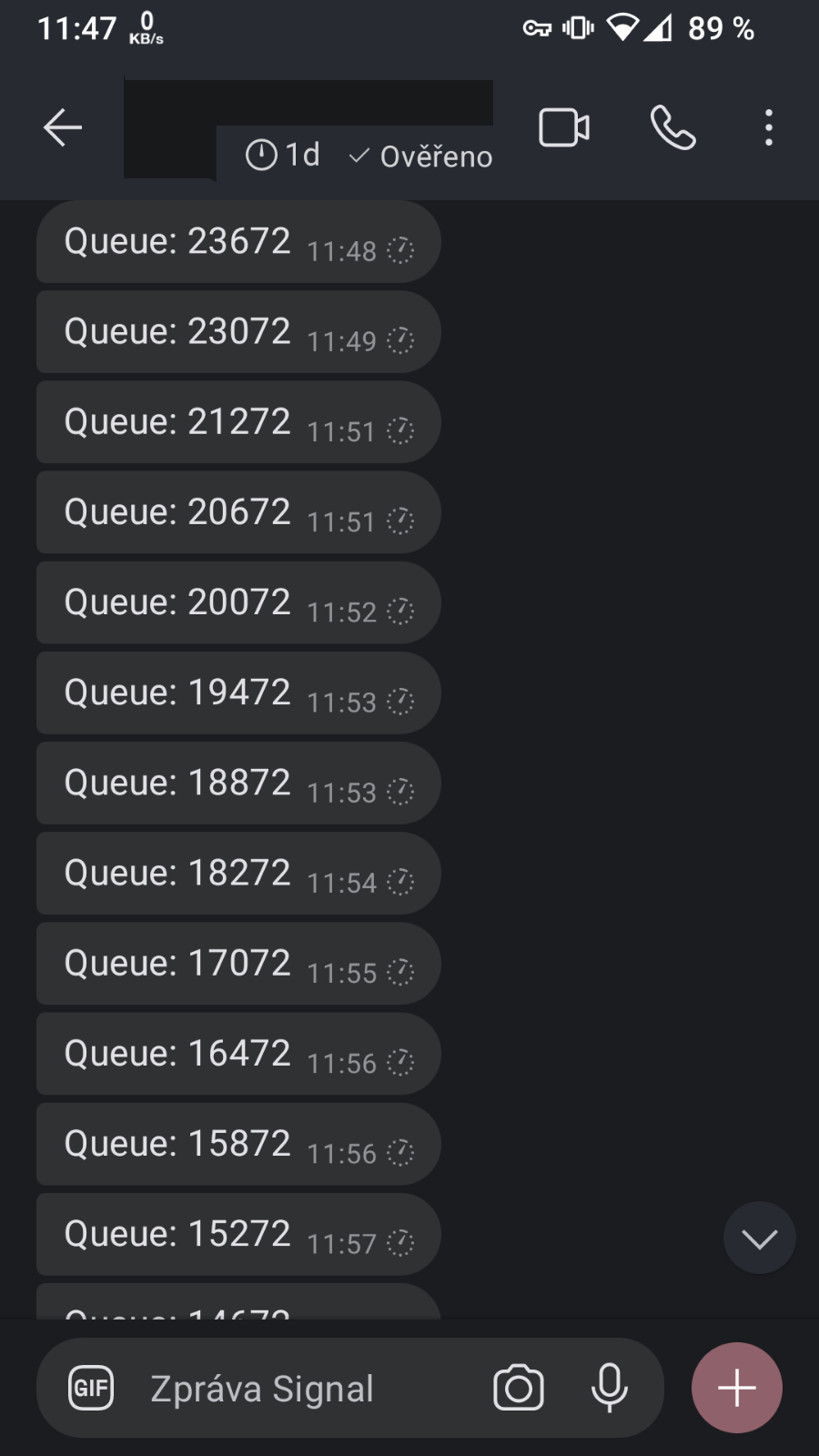
Task: Start a video call
Action: click(x=564, y=127)
